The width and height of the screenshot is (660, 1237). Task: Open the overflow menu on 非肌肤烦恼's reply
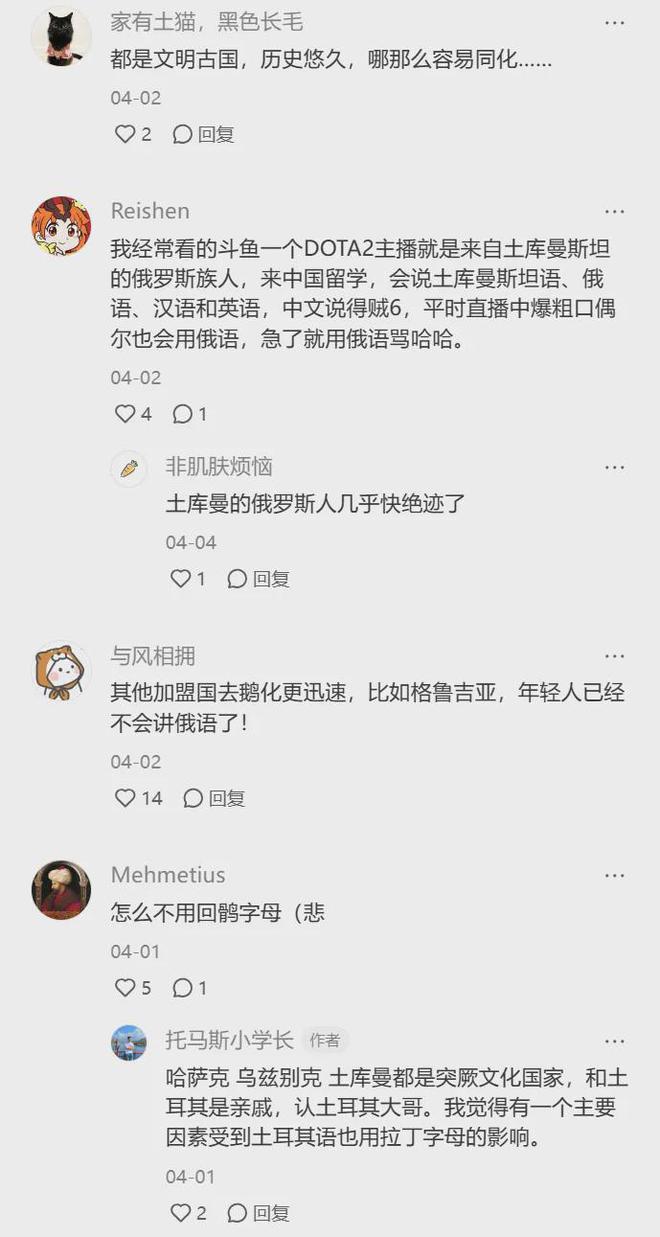(x=614, y=467)
